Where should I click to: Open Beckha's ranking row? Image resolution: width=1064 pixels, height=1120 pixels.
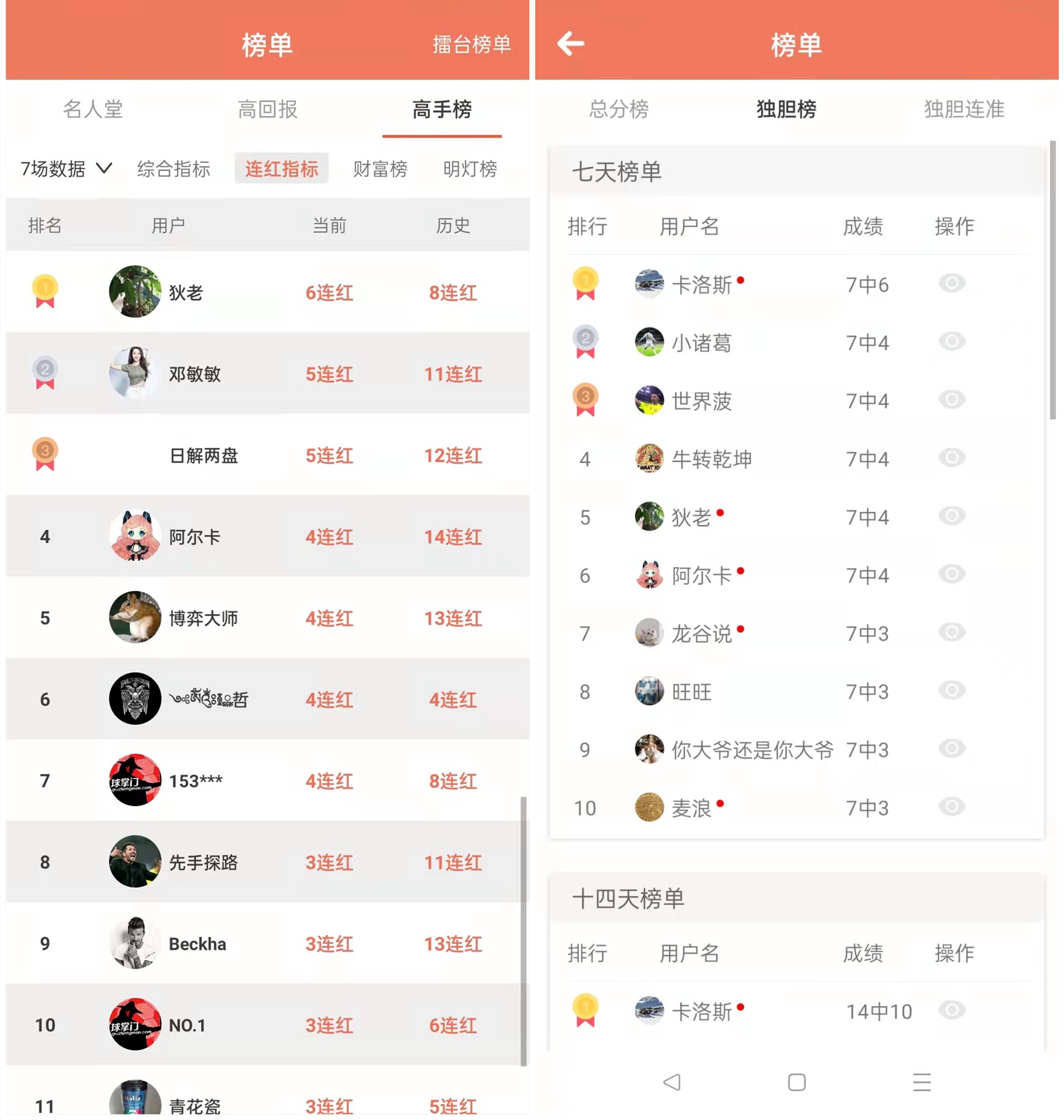click(x=268, y=943)
